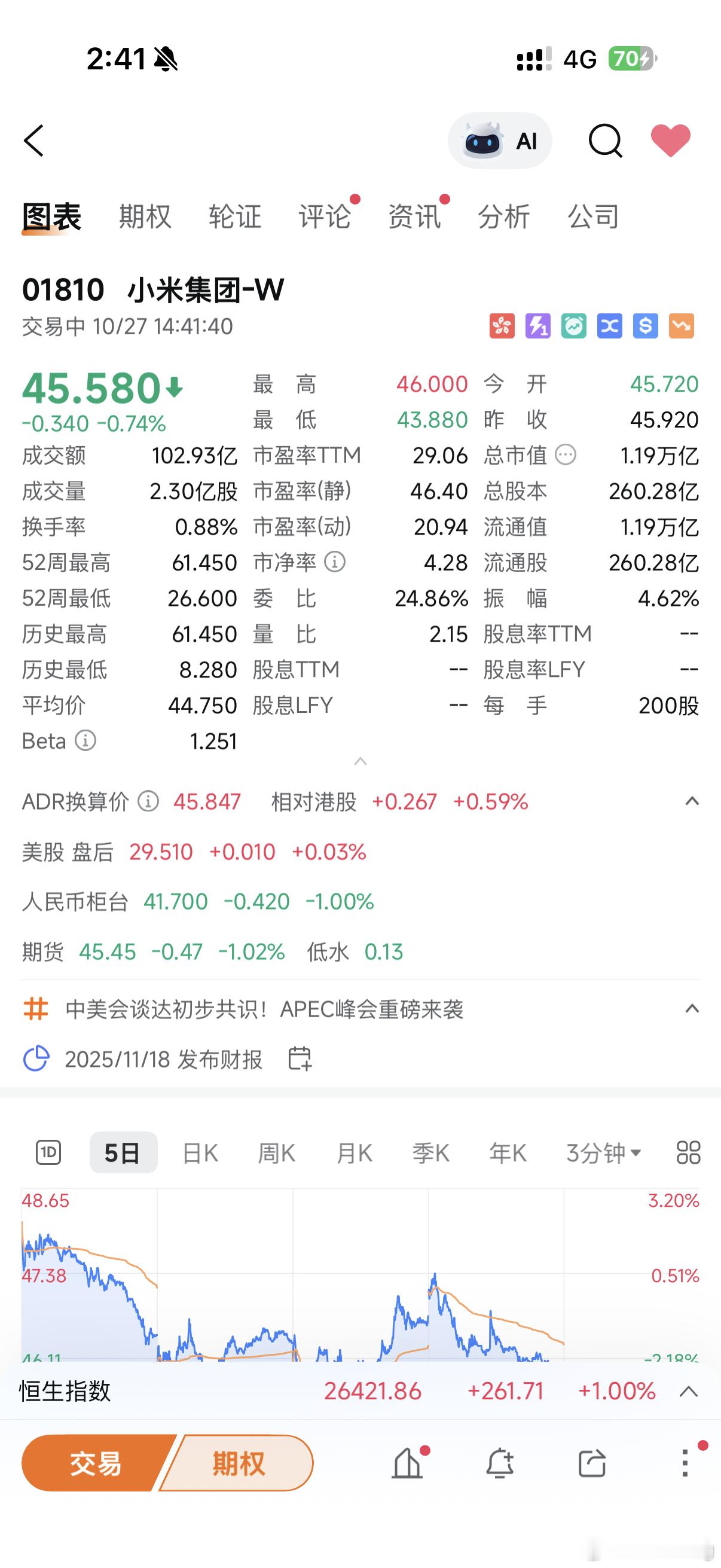Open the search magnifier icon
Viewport: 721px width, 1568px height.
pyautogui.click(x=606, y=141)
